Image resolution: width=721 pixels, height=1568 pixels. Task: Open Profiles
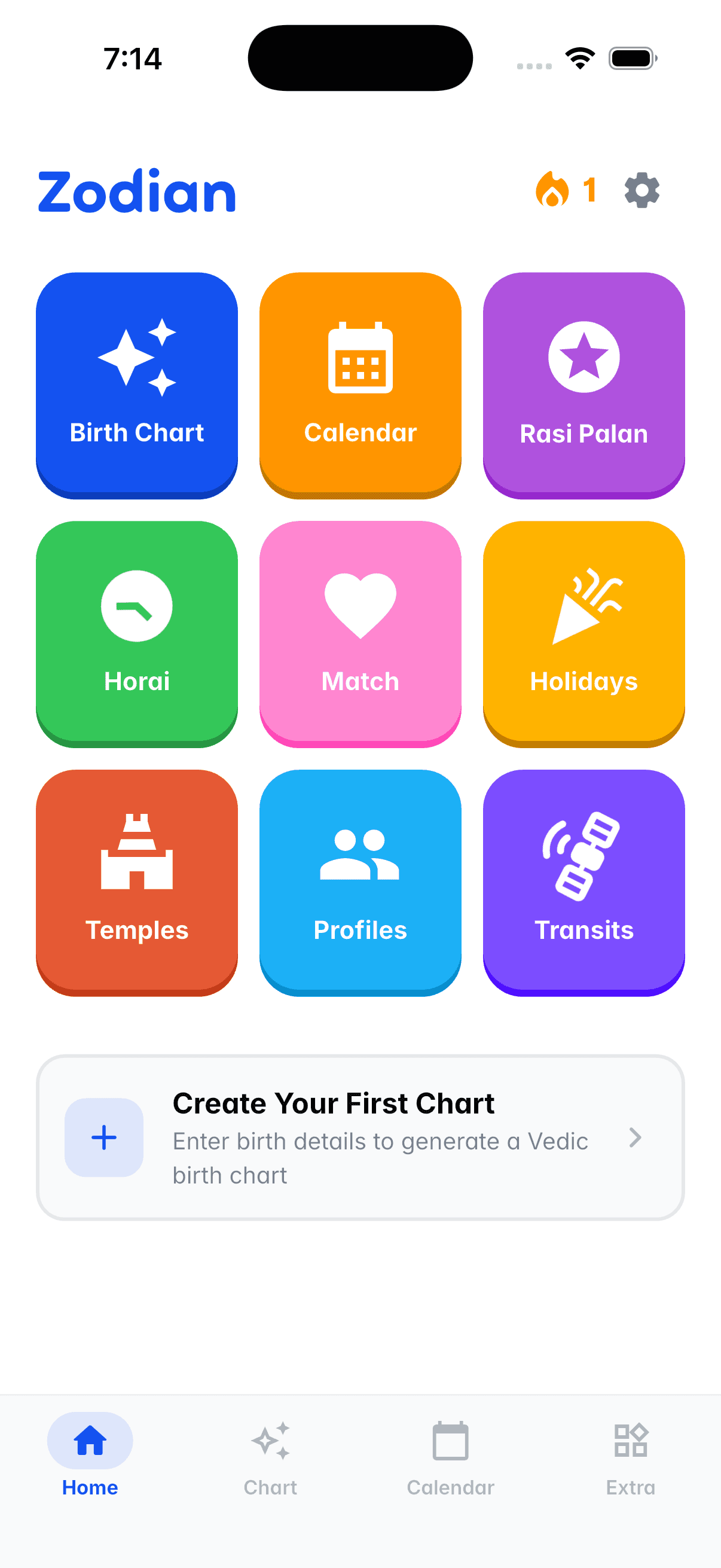click(360, 881)
